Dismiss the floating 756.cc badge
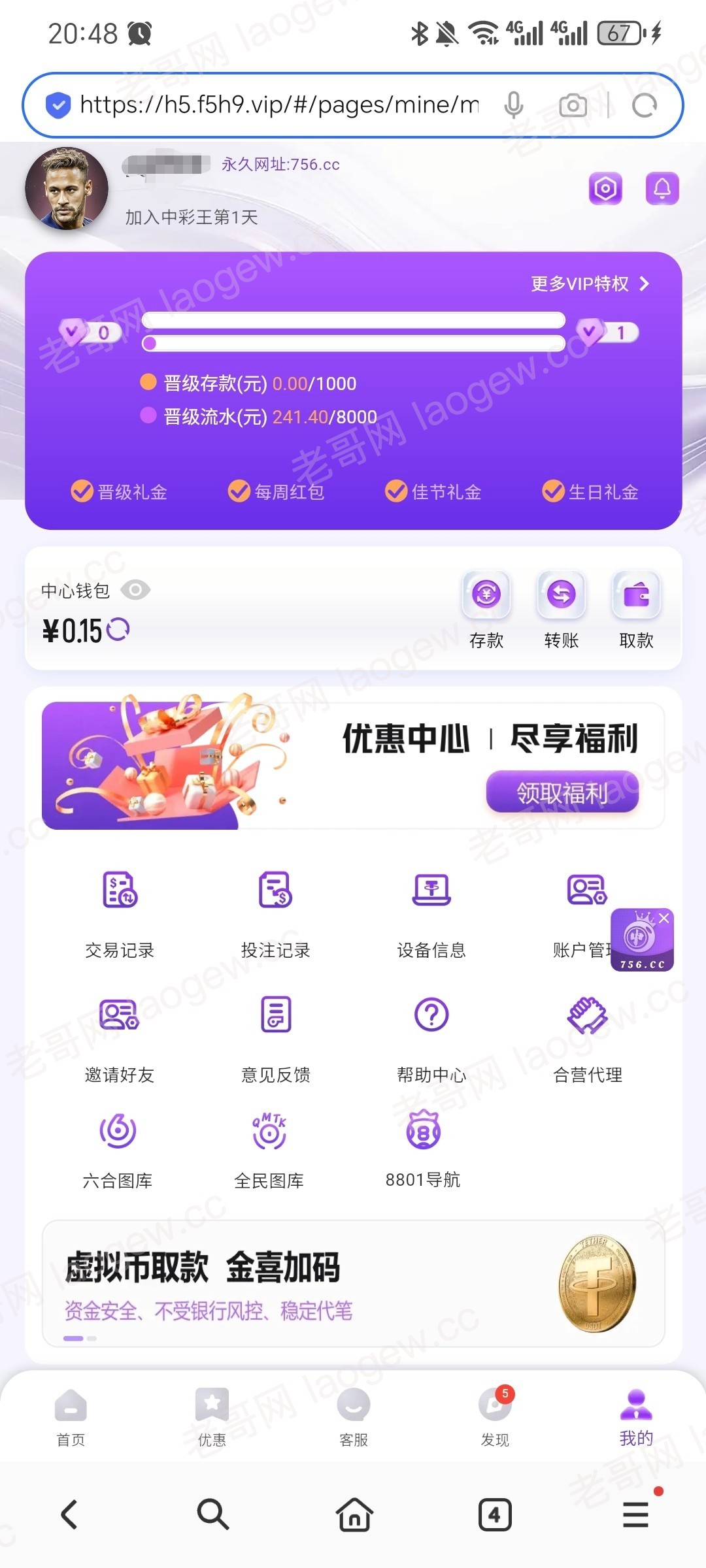The image size is (706, 1568). tap(664, 918)
